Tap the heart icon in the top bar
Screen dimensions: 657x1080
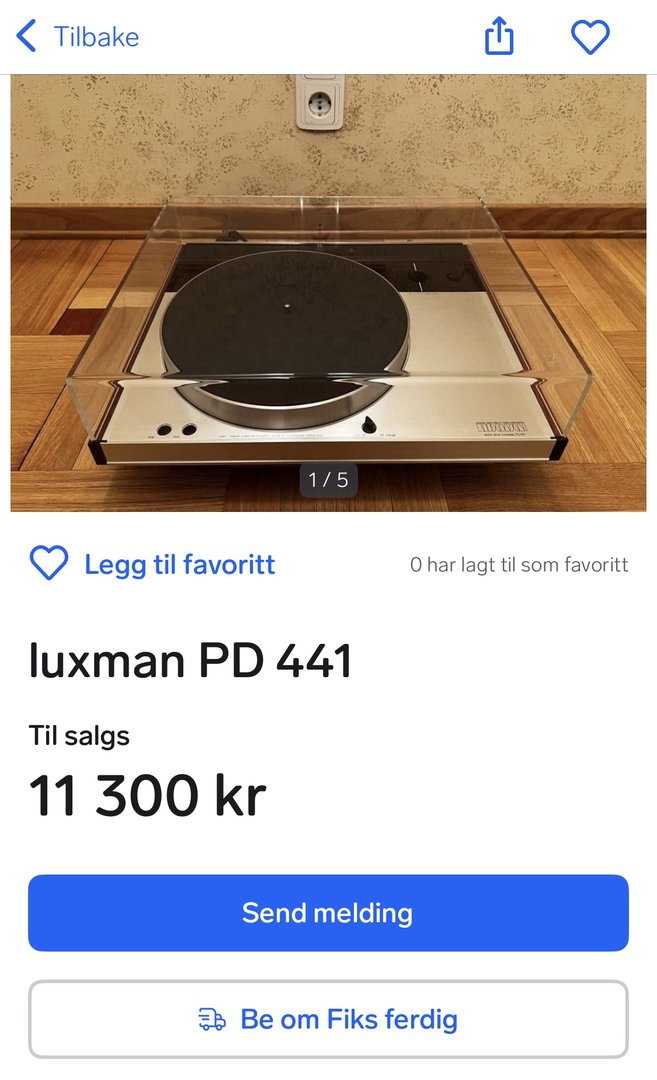click(x=590, y=37)
